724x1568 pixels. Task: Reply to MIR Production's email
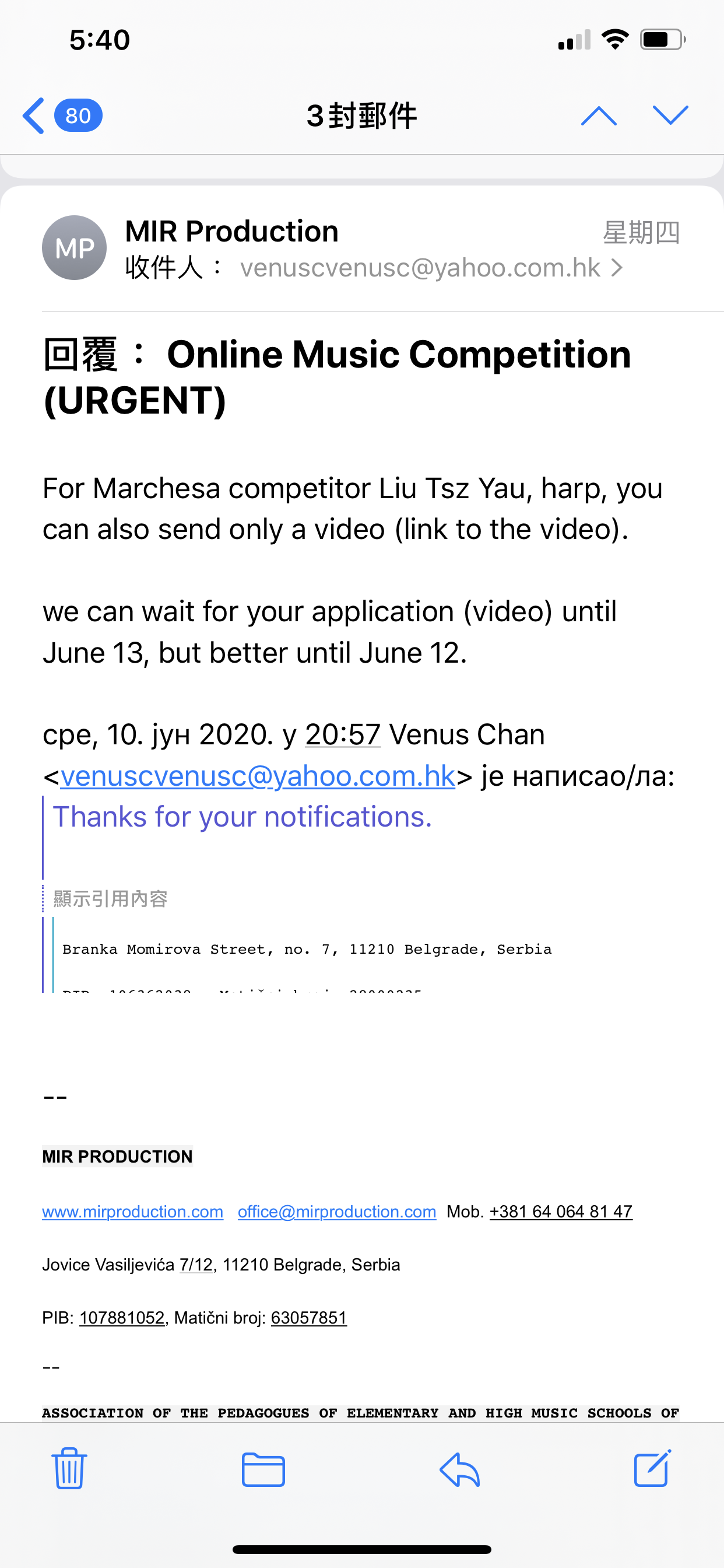tap(459, 1469)
